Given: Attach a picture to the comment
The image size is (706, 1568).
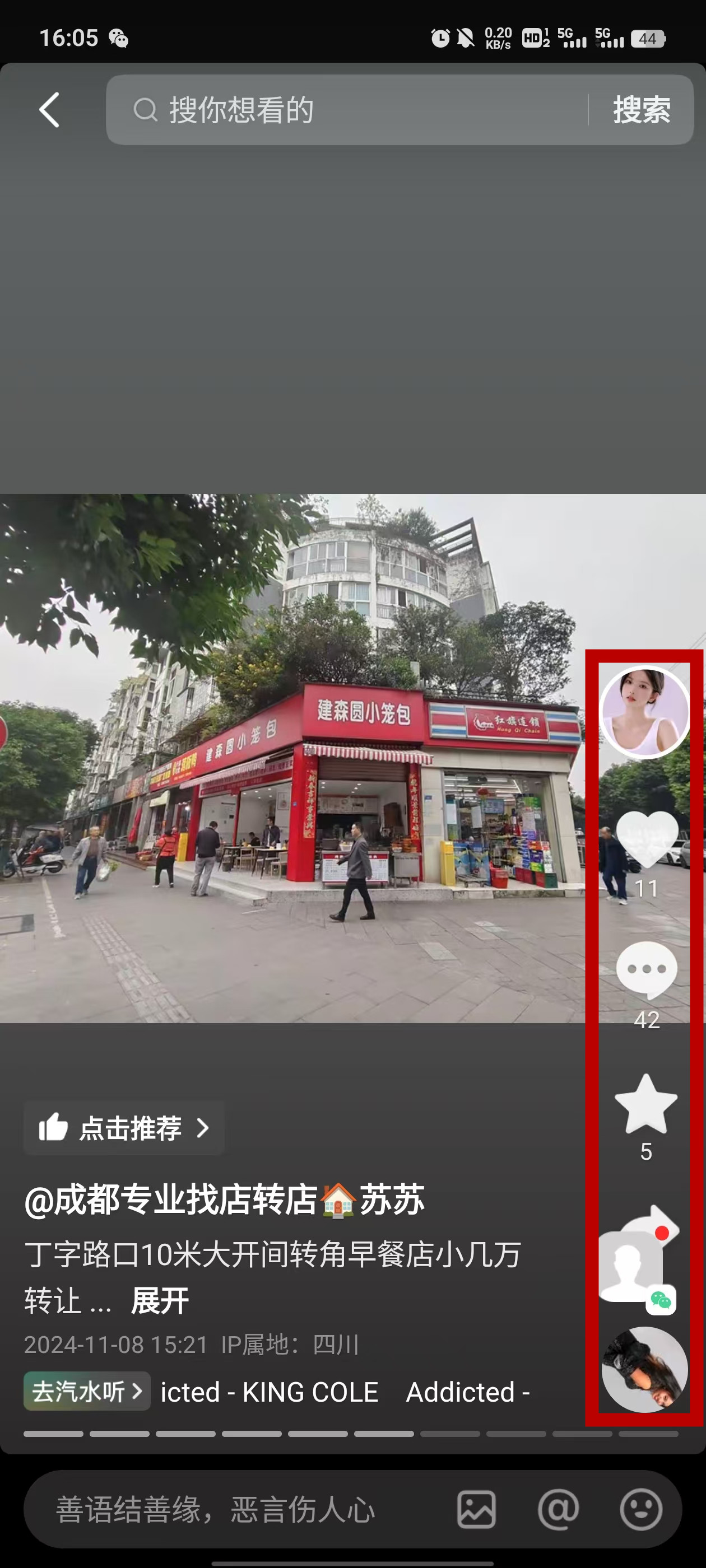Looking at the screenshot, I should pyautogui.click(x=476, y=1510).
